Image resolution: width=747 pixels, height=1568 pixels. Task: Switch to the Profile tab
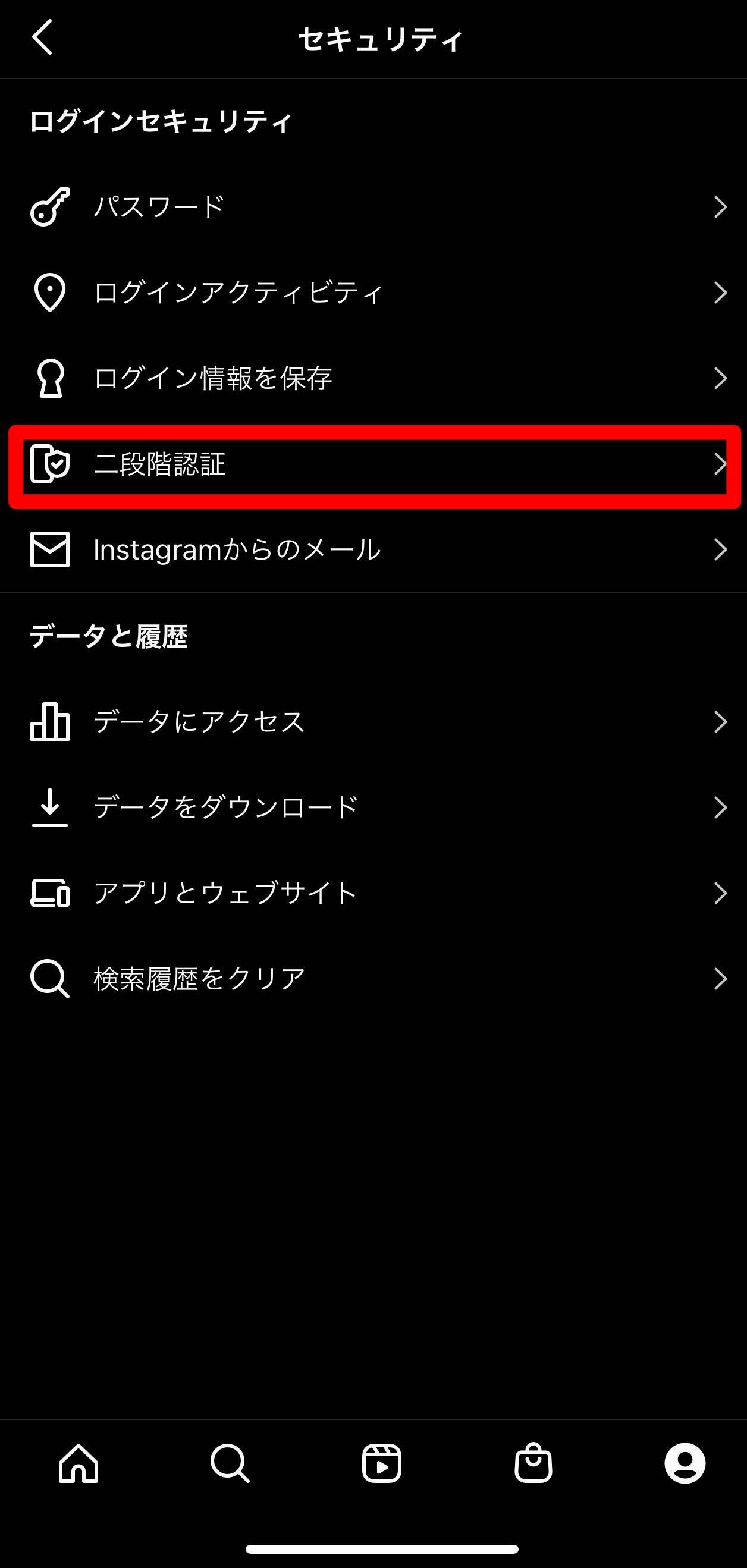pyautogui.click(x=685, y=1463)
